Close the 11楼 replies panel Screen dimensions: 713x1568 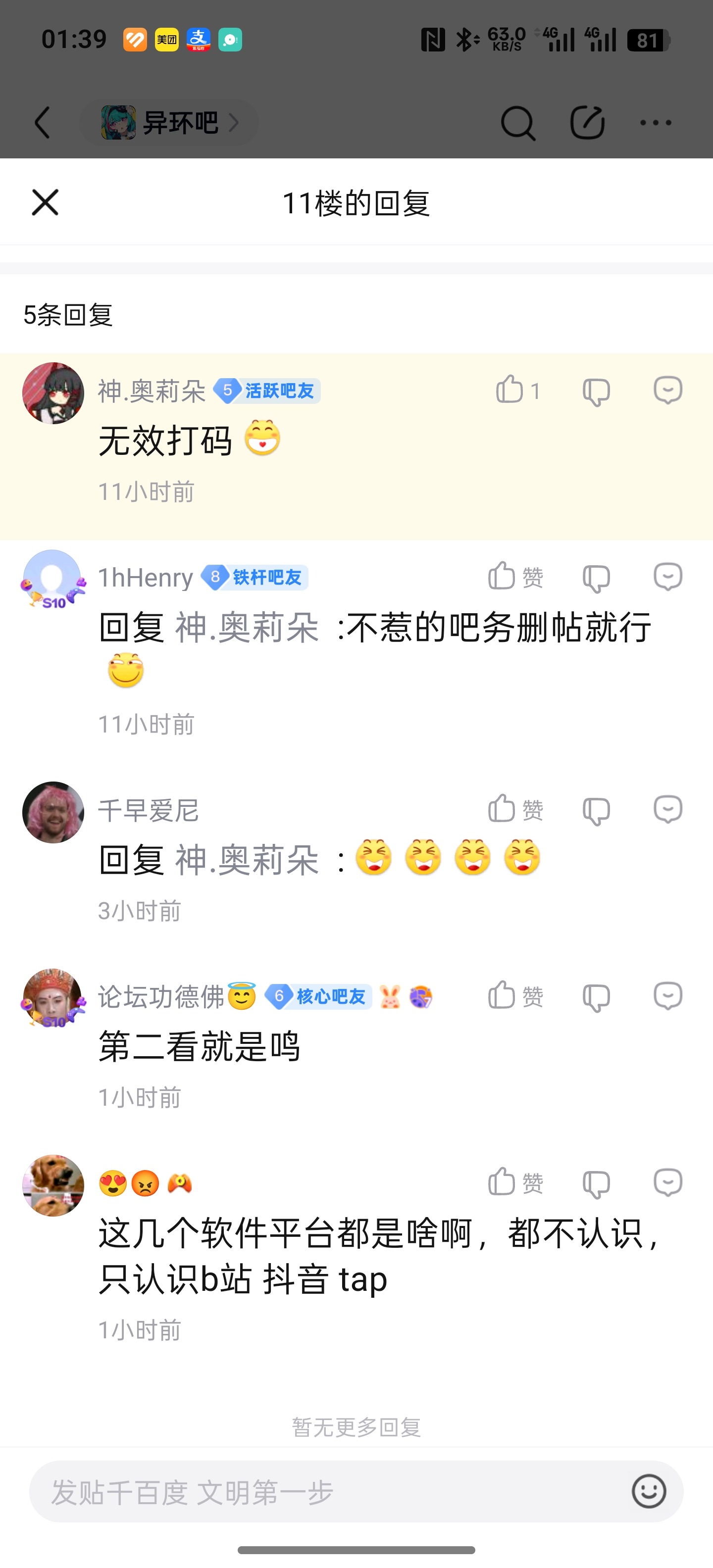[x=45, y=202]
